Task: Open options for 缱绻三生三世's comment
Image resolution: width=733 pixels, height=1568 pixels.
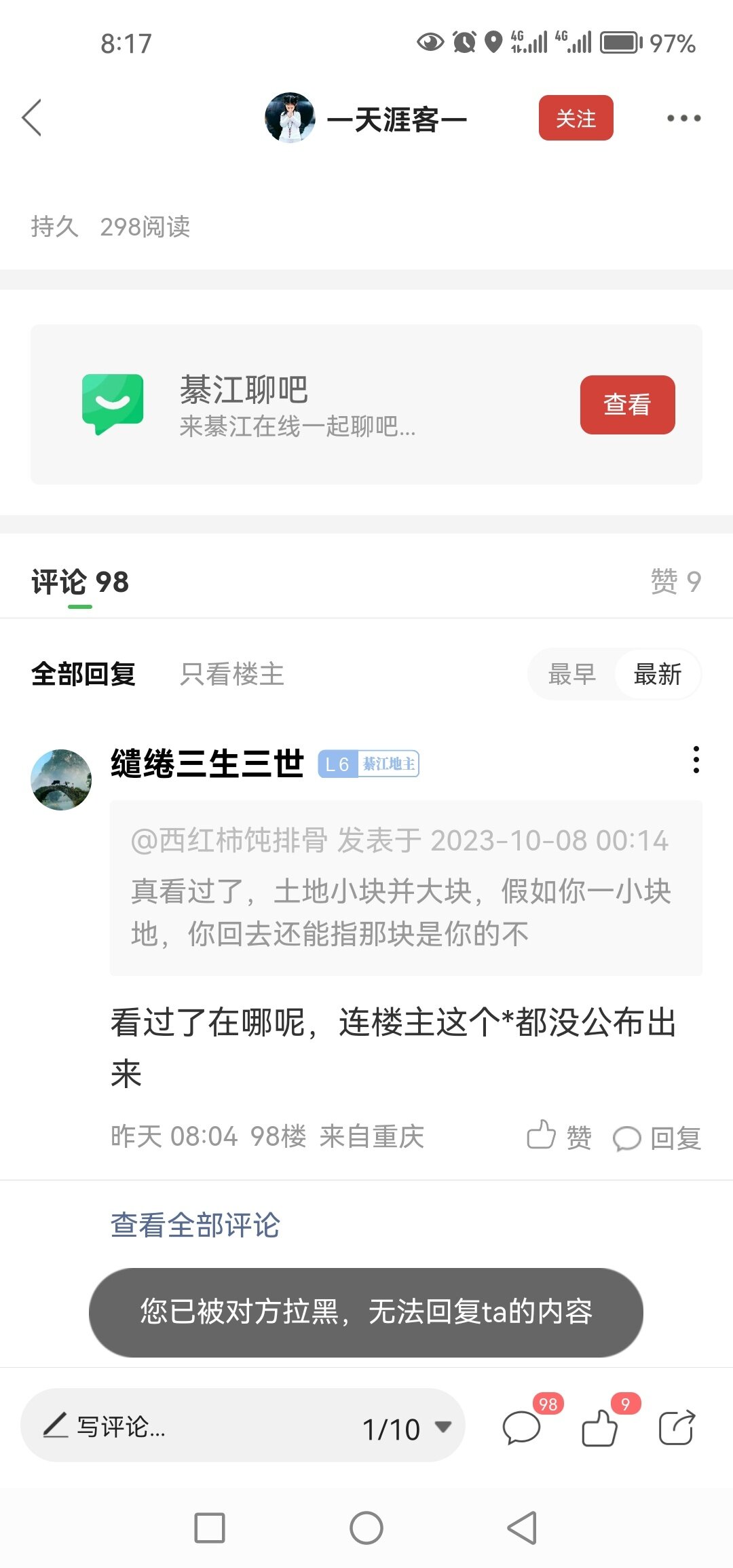Action: click(x=696, y=760)
